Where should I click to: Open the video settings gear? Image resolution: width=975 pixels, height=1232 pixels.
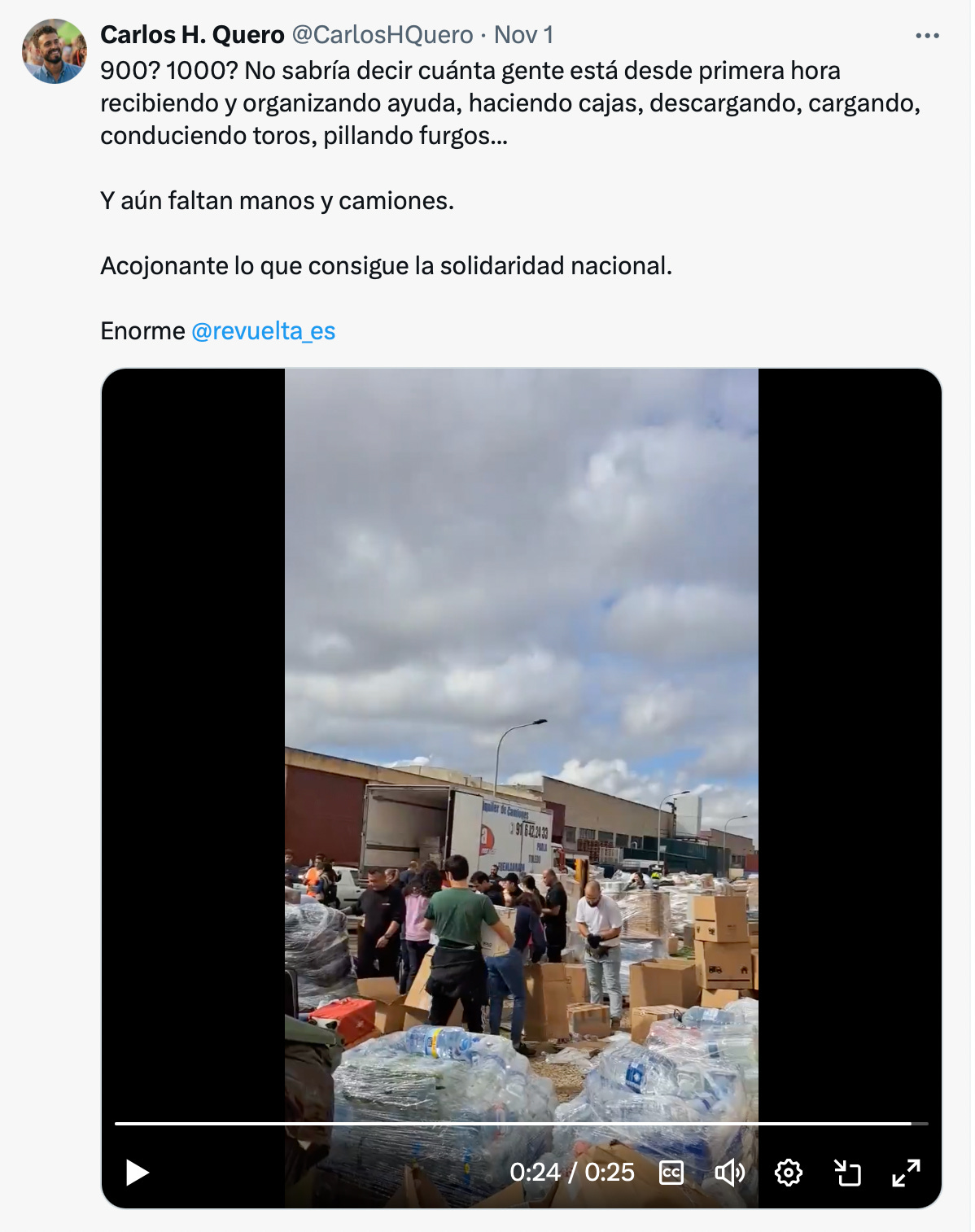[788, 1173]
